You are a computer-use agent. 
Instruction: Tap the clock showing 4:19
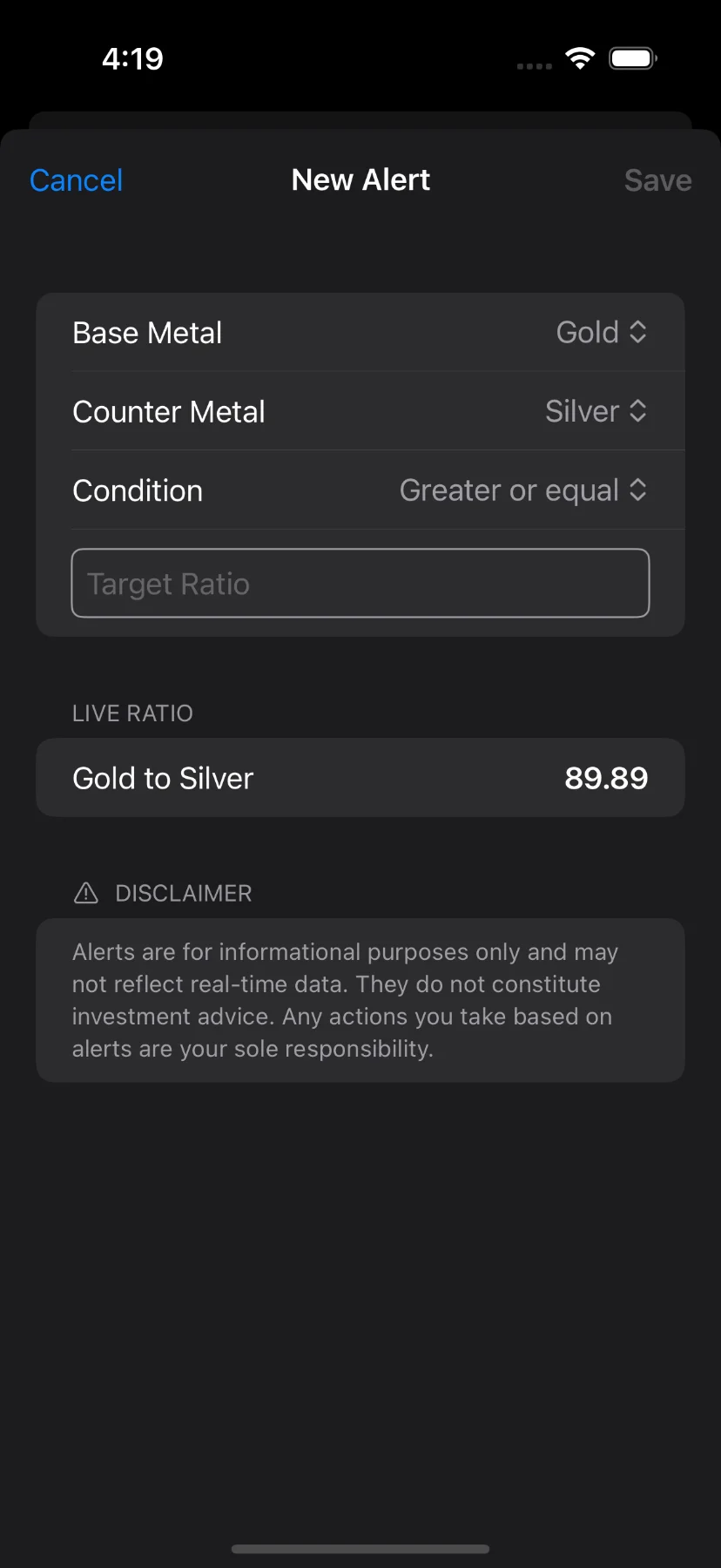pos(132,57)
